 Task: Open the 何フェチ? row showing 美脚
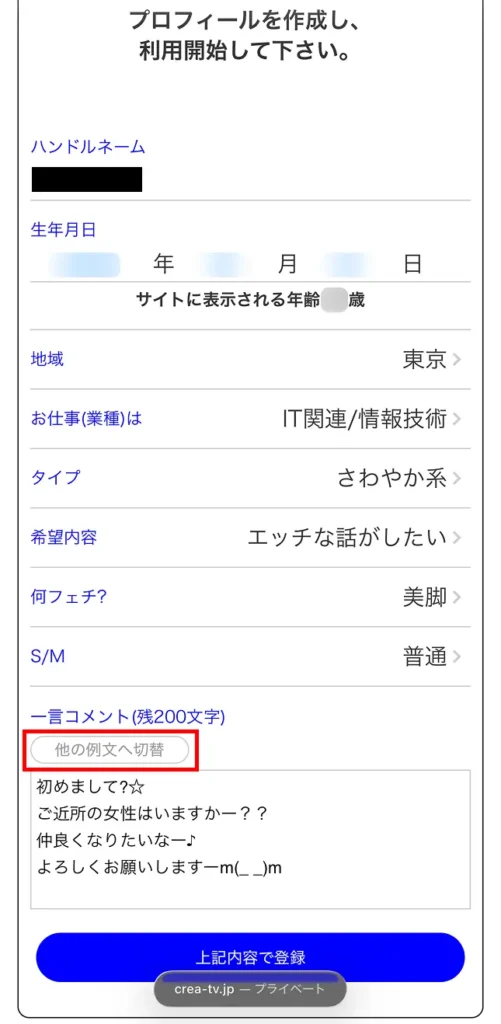point(250,597)
